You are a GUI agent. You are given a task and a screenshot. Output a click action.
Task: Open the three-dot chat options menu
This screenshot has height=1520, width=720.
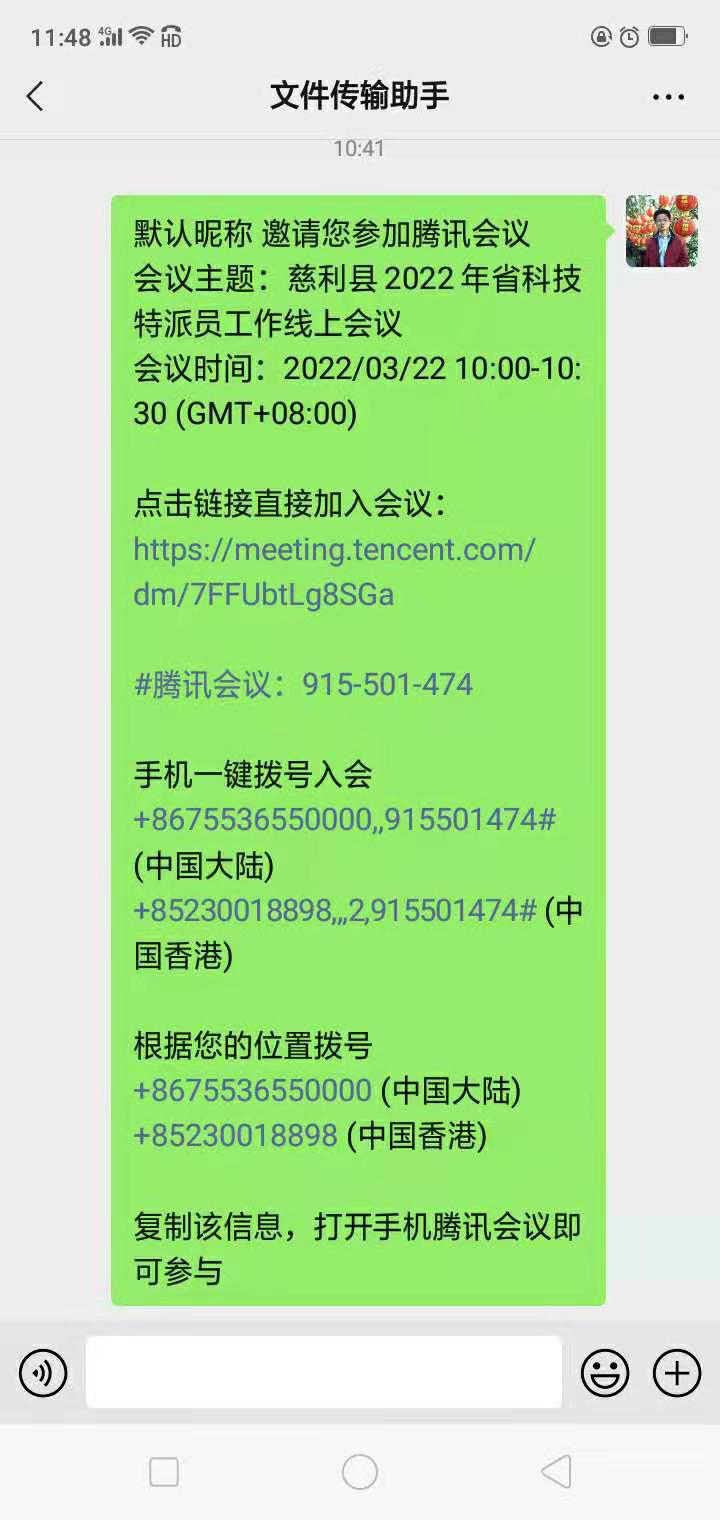tap(668, 97)
